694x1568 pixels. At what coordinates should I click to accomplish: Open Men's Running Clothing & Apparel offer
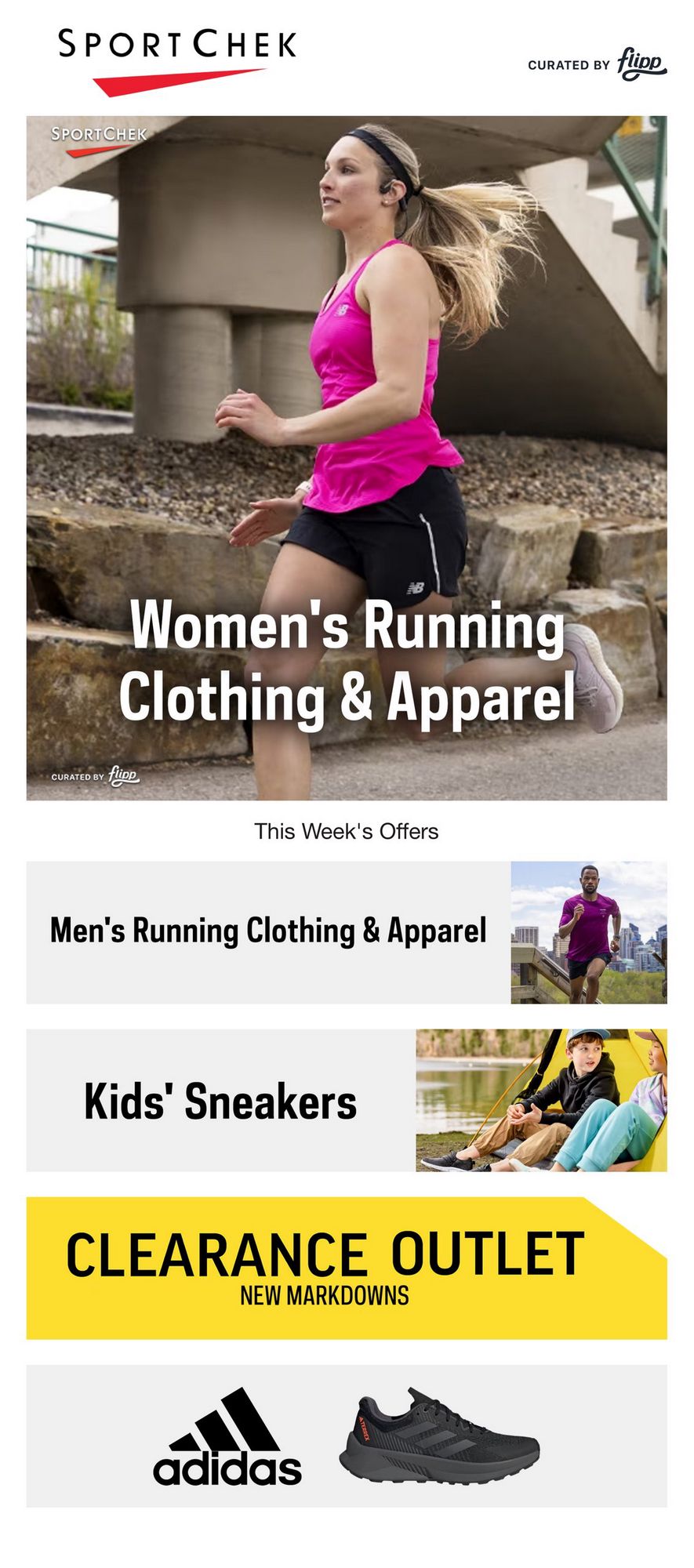pos(347,932)
